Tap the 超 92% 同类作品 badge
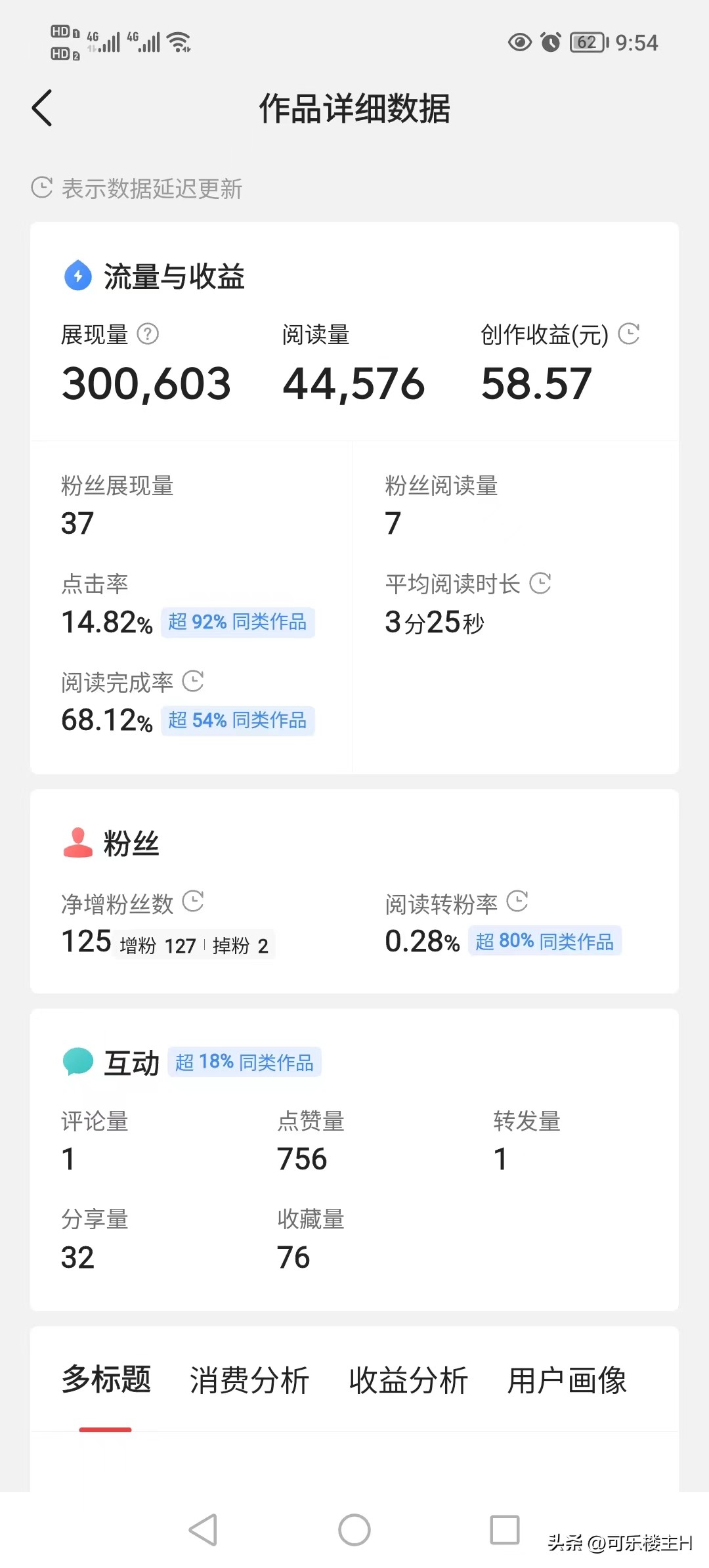The width and height of the screenshot is (709, 1568). [x=237, y=622]
